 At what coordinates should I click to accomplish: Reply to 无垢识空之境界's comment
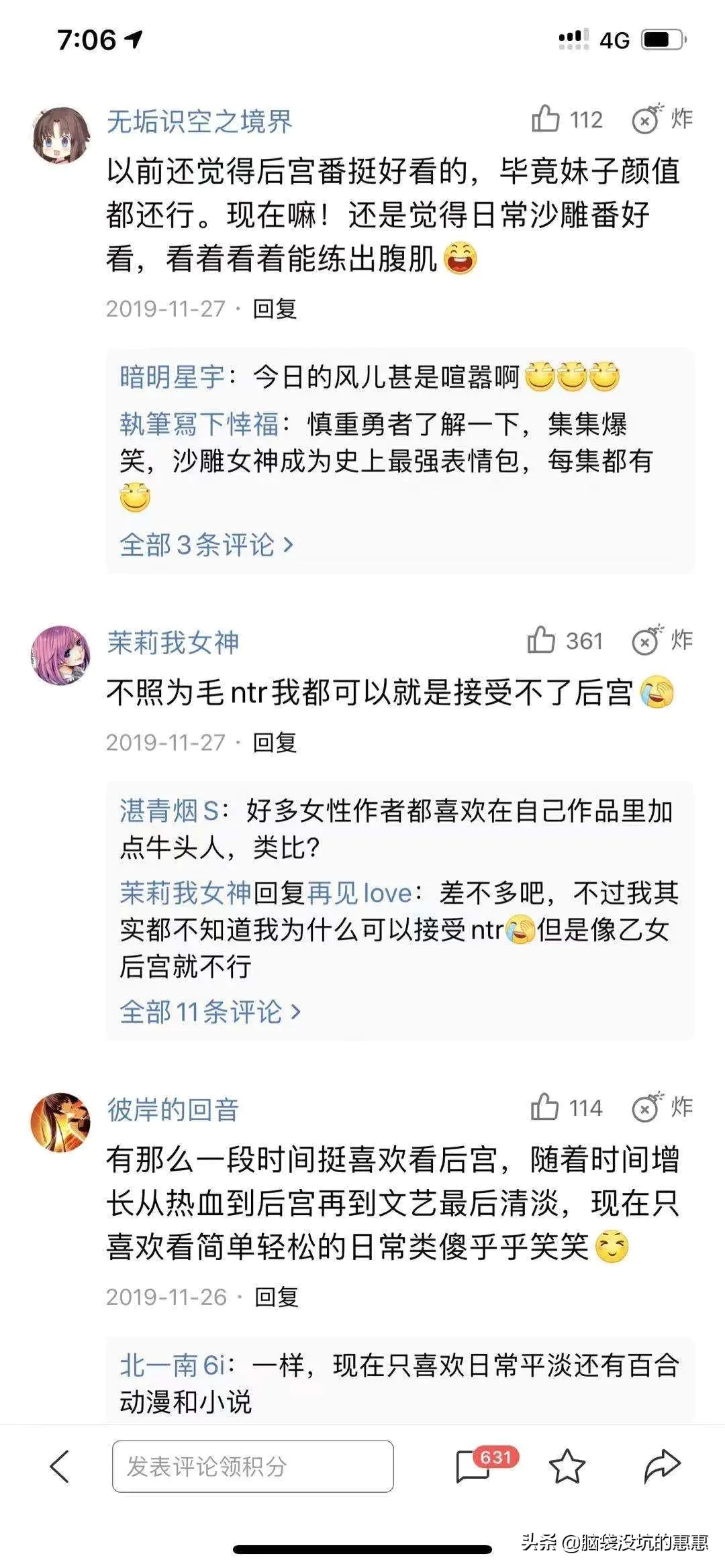(275, 309)
